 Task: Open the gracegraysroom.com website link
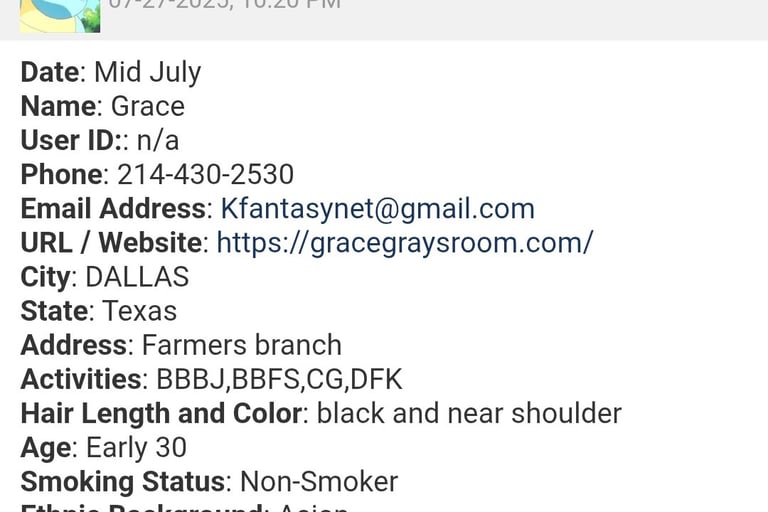coord(404,243)
